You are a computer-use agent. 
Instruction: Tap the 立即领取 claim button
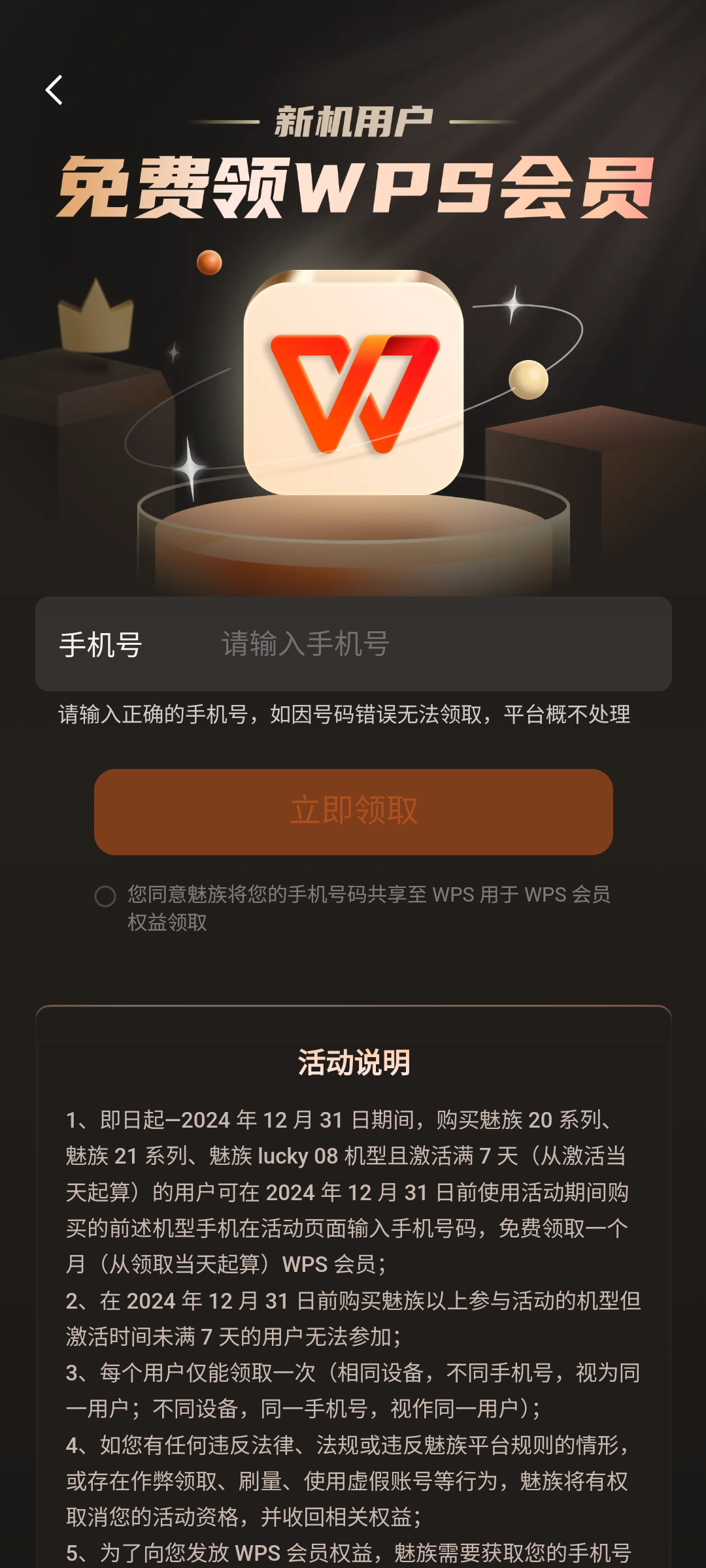pyautogui.click(x=353, y=811)
